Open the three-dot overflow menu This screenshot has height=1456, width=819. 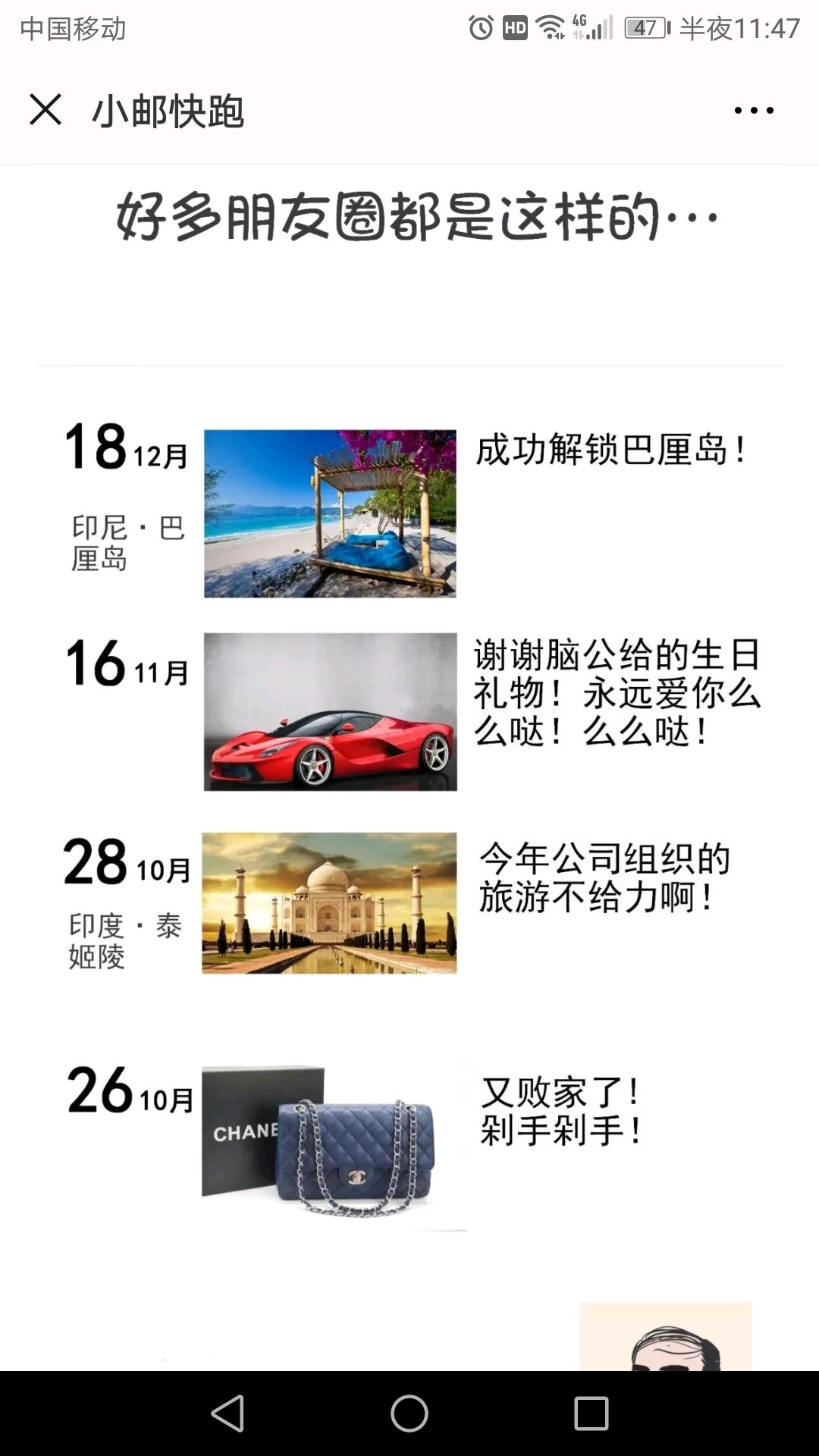(754, 111)
